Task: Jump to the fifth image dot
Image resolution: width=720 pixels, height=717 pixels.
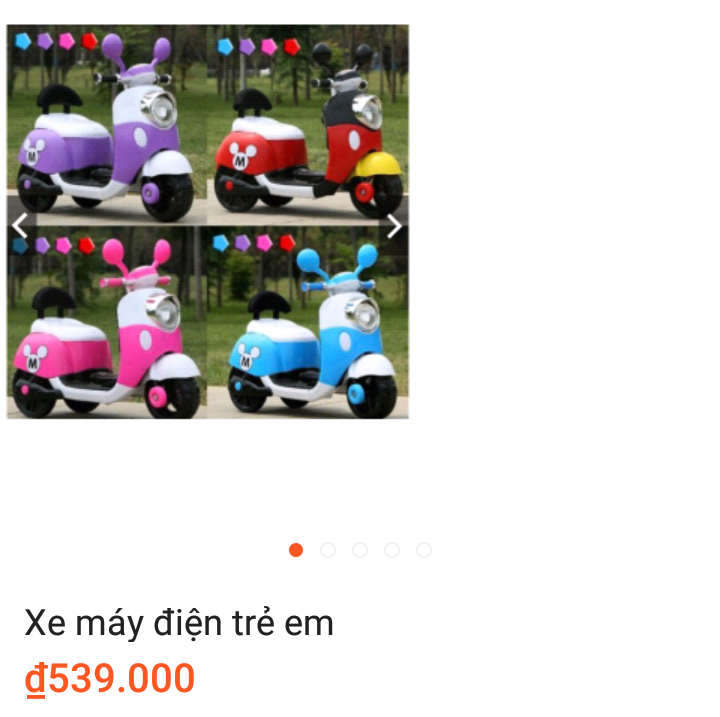Action: [x=424, y=550]
